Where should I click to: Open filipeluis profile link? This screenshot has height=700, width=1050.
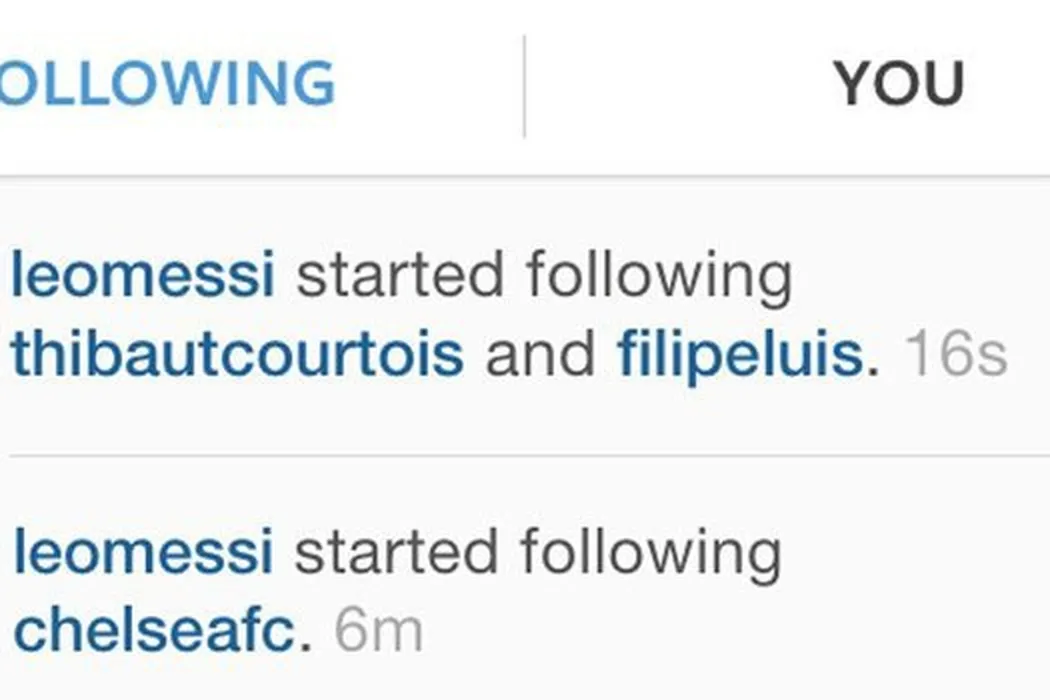tap(740, 354)
